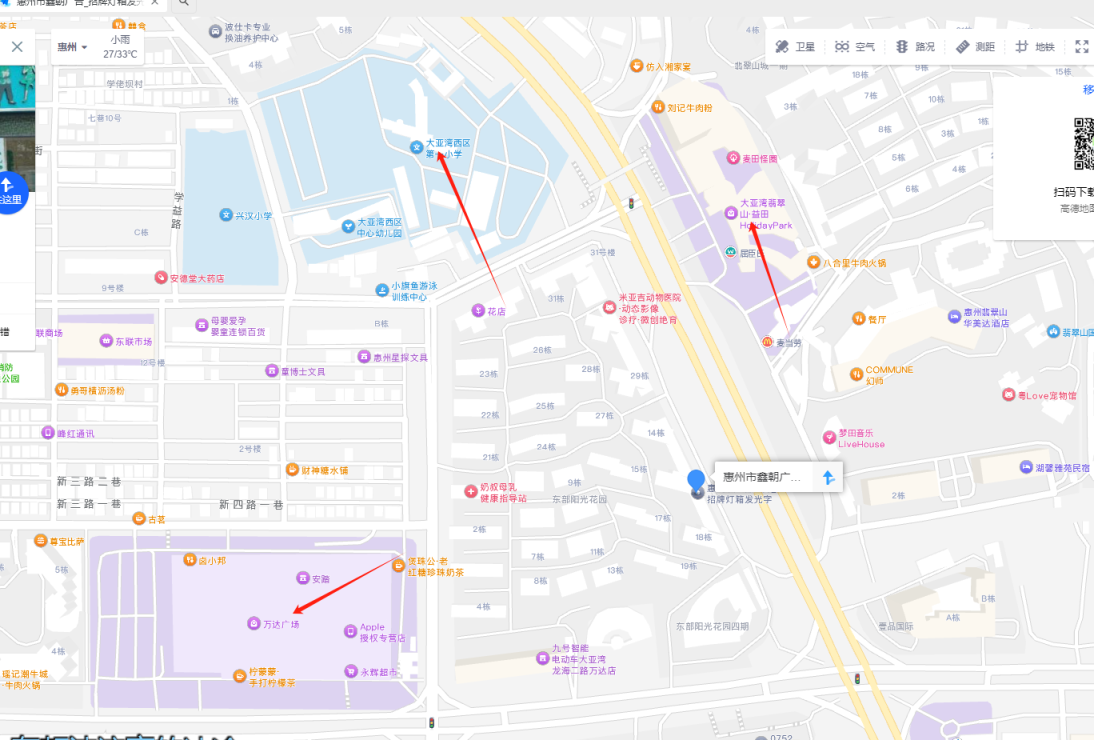Select the 梦田音乐LiveHouse marker

[829, 437]
